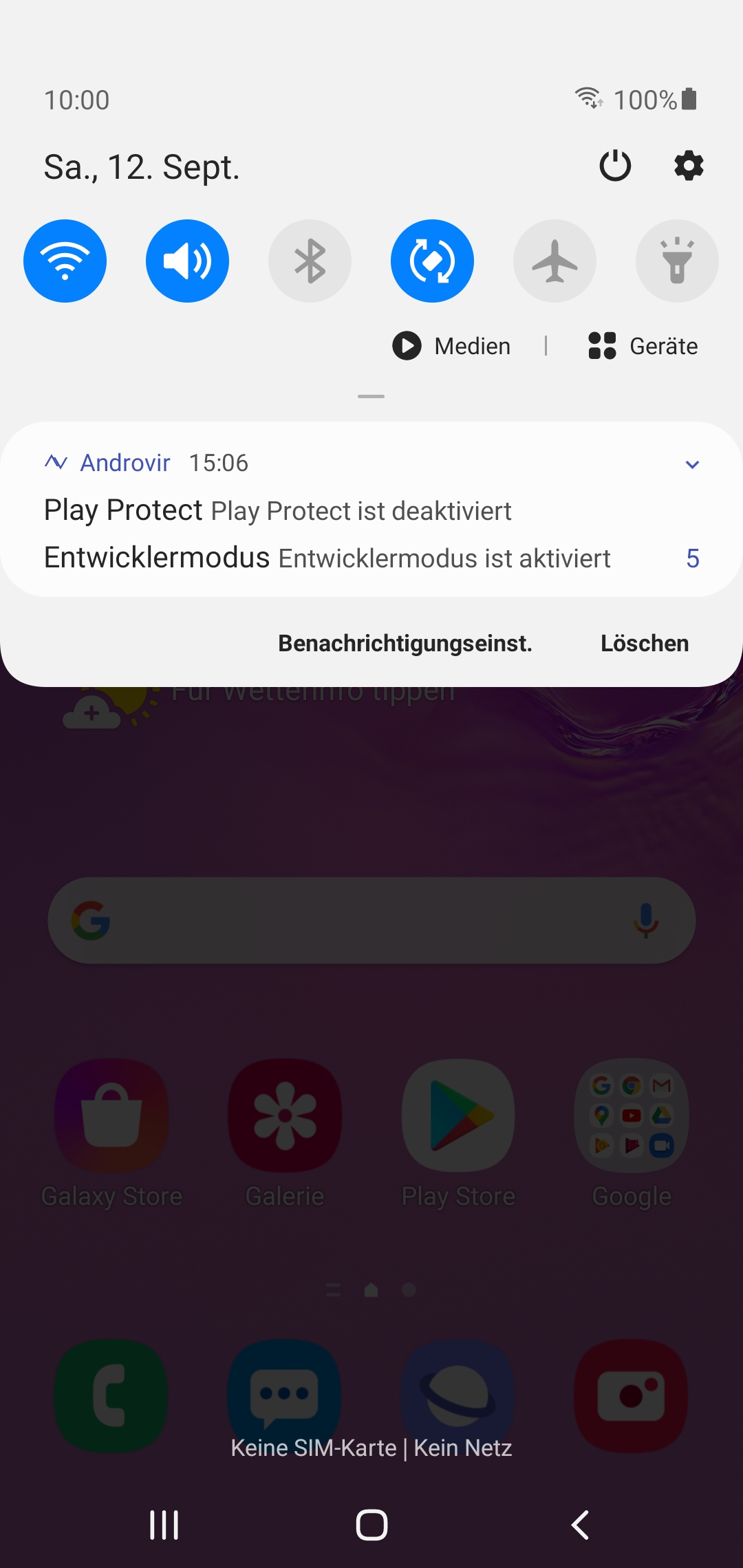Open the Medien panel
This screenshot has height=1568, width=743.
click(x=451, y=346)
